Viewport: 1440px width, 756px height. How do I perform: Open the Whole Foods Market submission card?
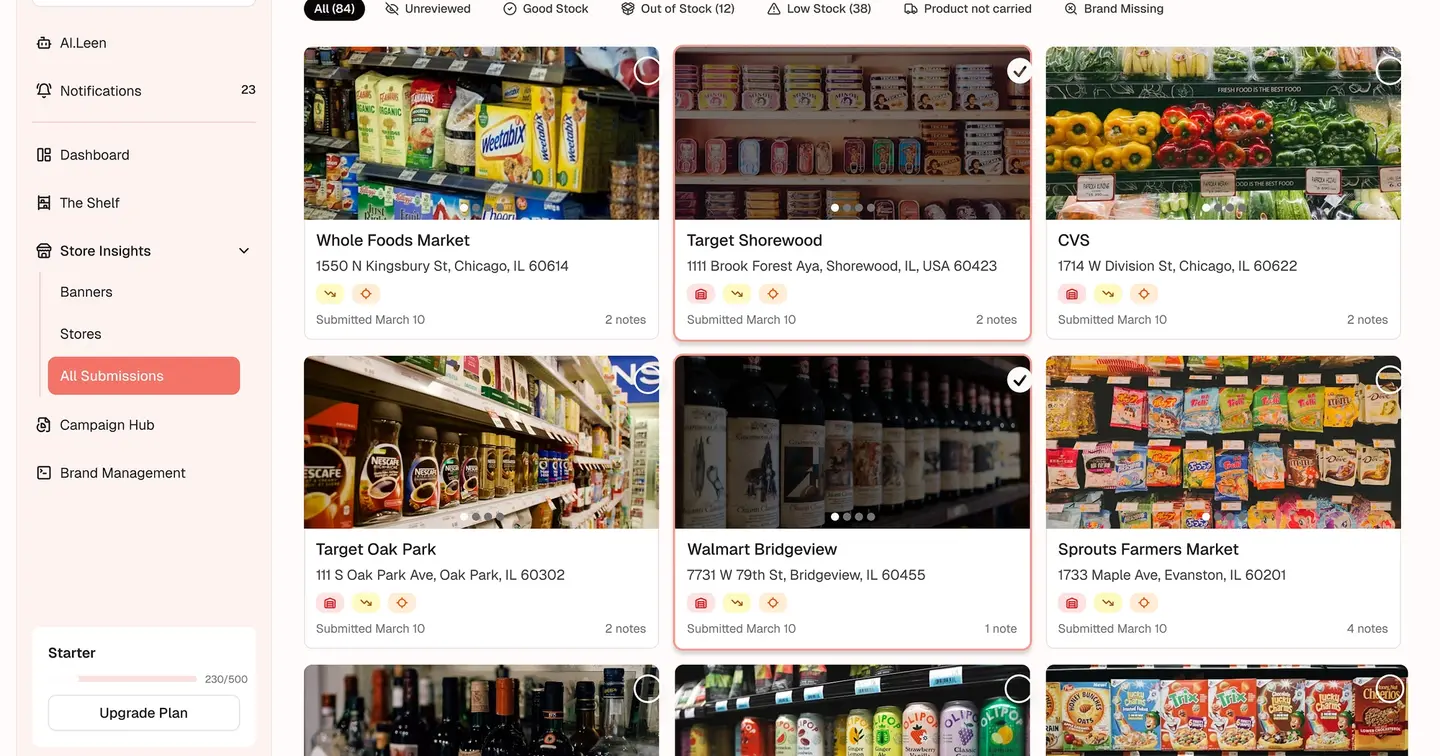point(481,193)
